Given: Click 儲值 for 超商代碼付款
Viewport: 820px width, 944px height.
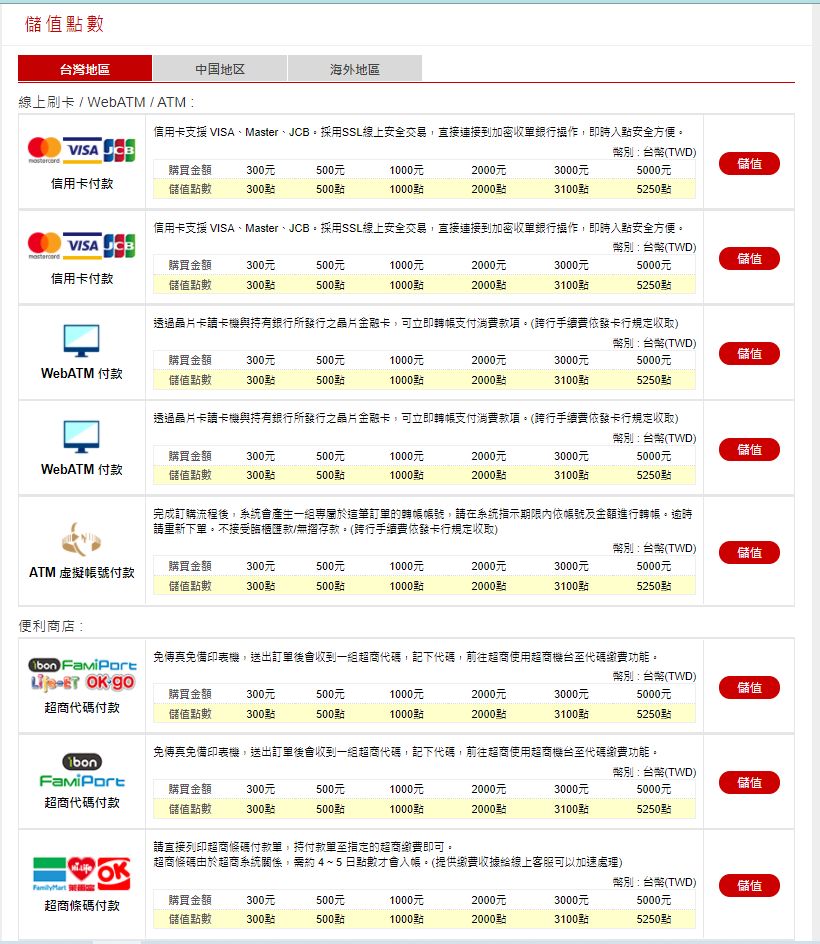Looking at the screenshot, I should pos(749,687).
